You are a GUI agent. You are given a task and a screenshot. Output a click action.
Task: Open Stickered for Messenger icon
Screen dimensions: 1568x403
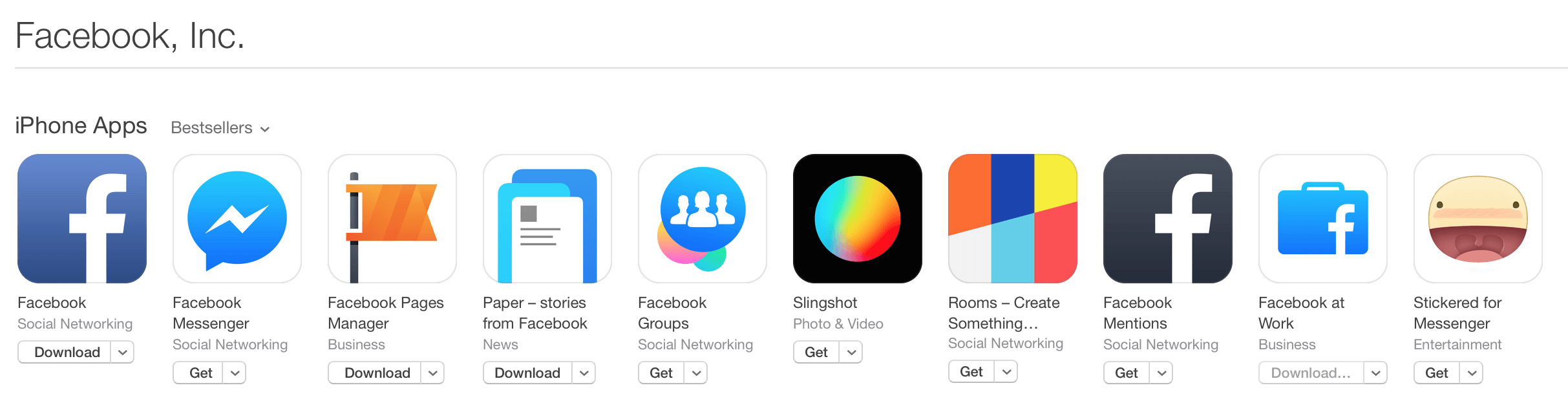click(1478, 219)
